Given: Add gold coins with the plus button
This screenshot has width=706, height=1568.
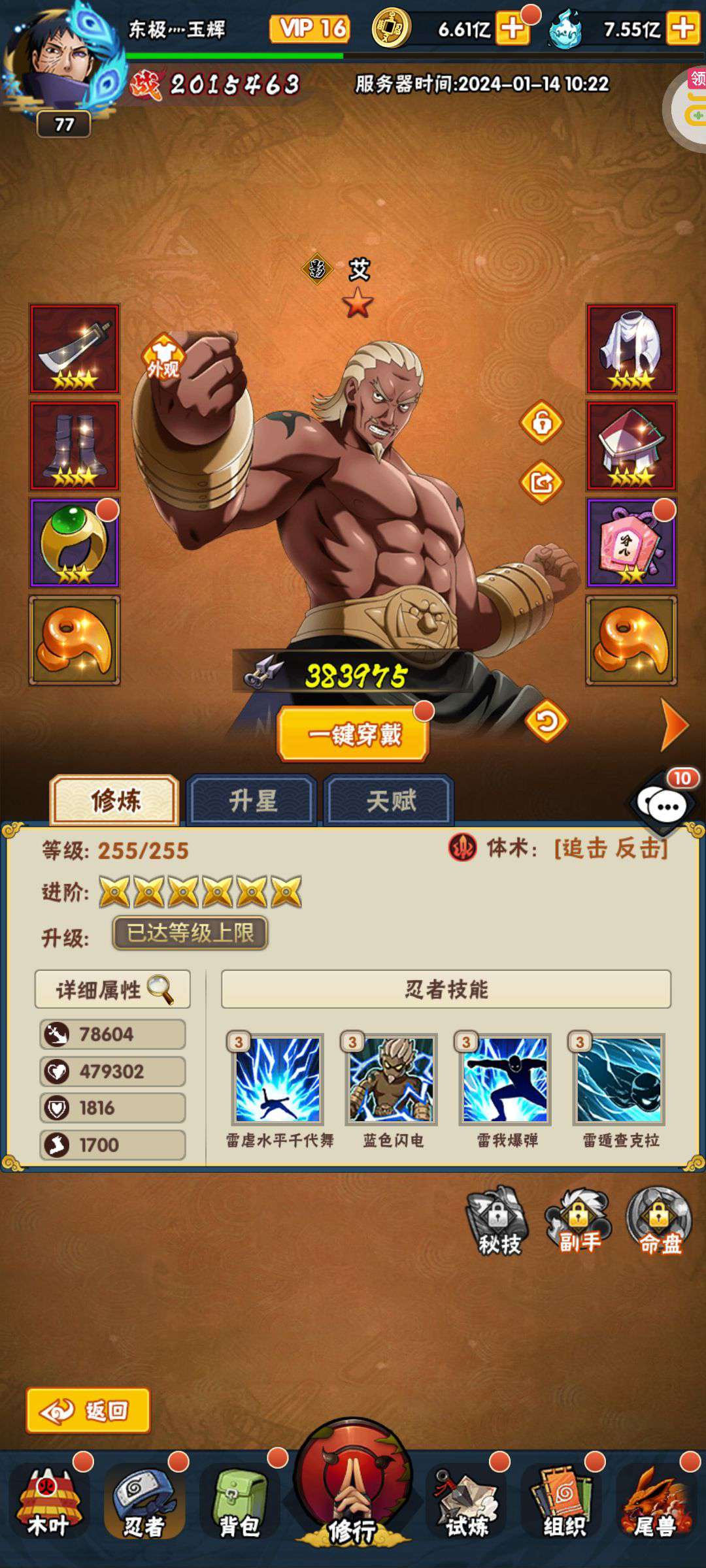Looking at the screenshot, I should [x=513, y=29].
